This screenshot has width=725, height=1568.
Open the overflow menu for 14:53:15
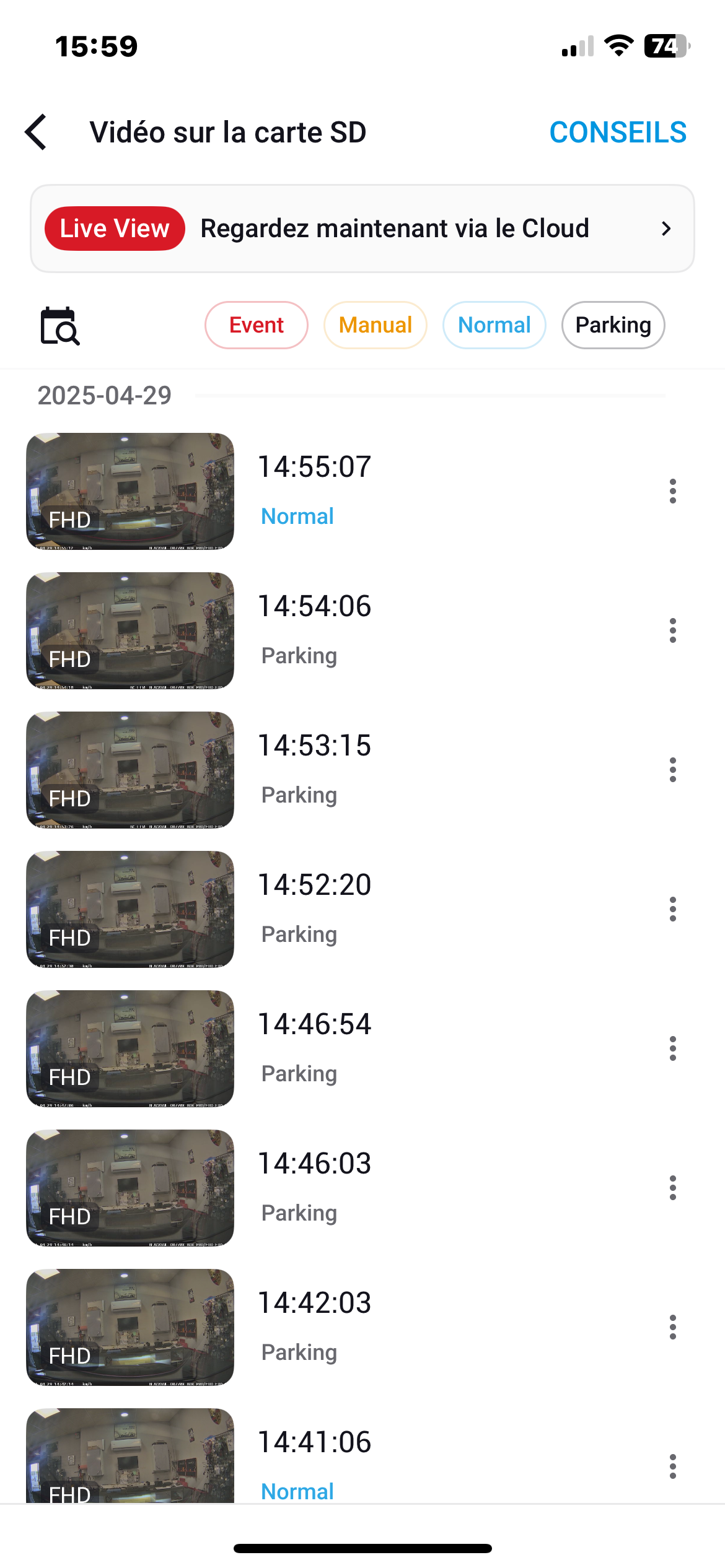(x=673, y=770)
